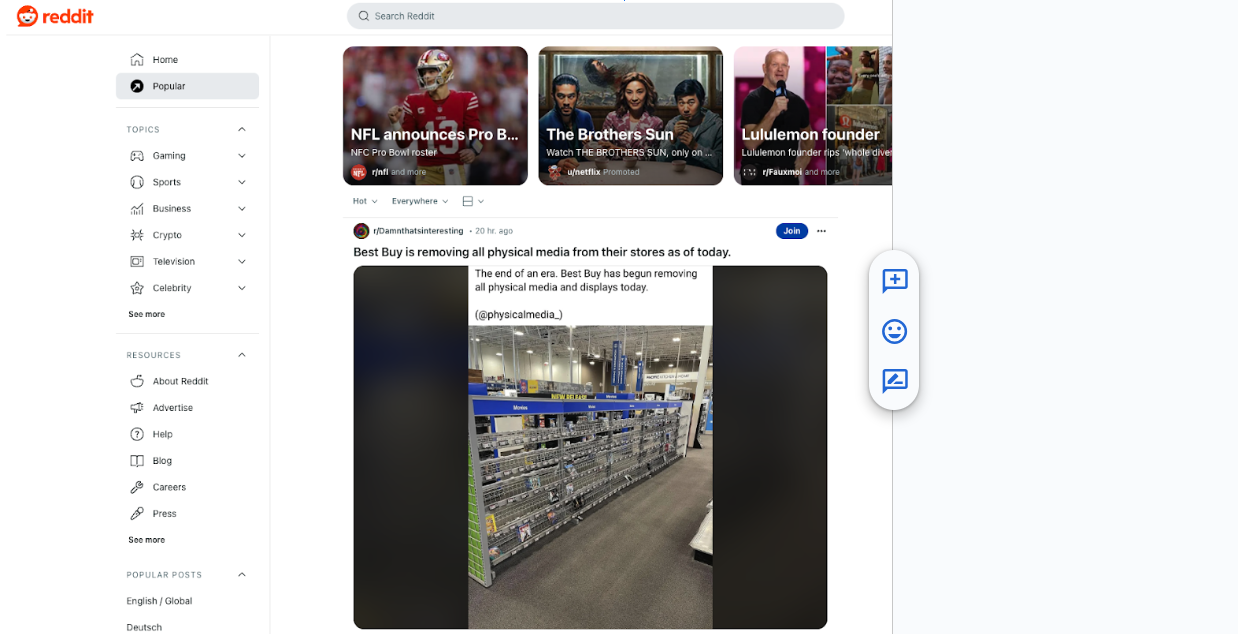1238x634 pixels.
Task: Tap the add comment floating icon
Action: click(x=894, y=281)
